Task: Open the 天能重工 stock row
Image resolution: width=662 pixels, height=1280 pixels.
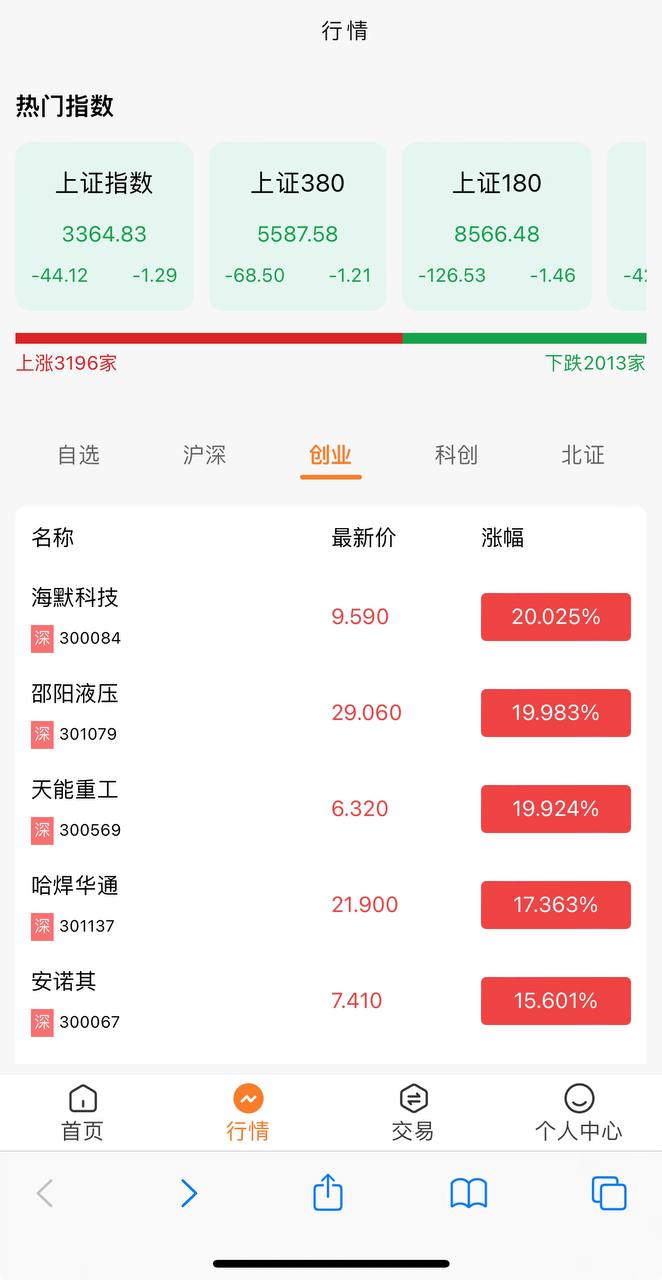Action: [x=331, y=809]
